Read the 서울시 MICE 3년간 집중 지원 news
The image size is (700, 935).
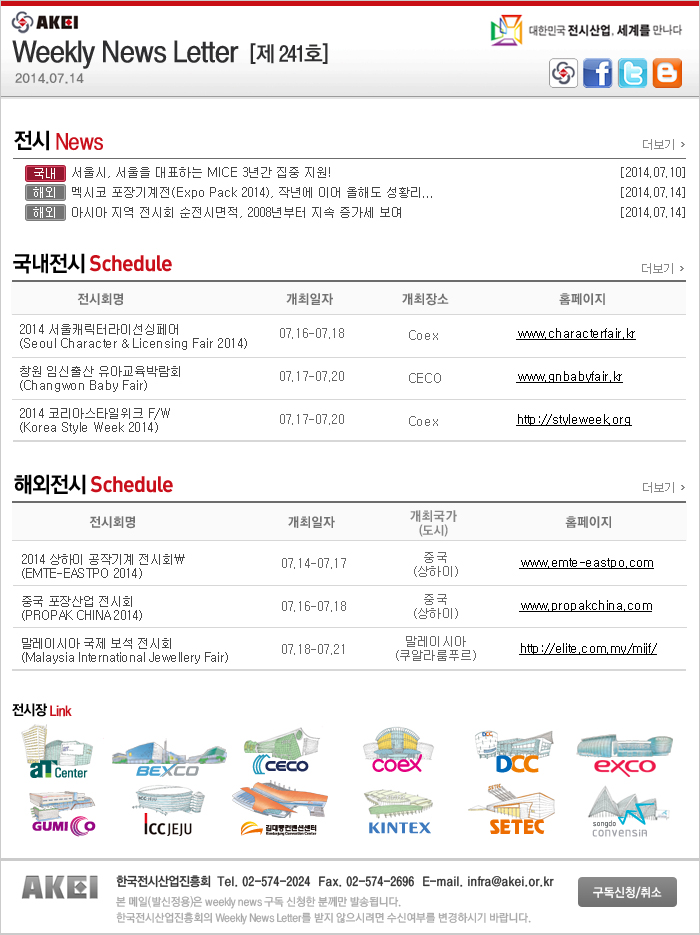[201, 172]
